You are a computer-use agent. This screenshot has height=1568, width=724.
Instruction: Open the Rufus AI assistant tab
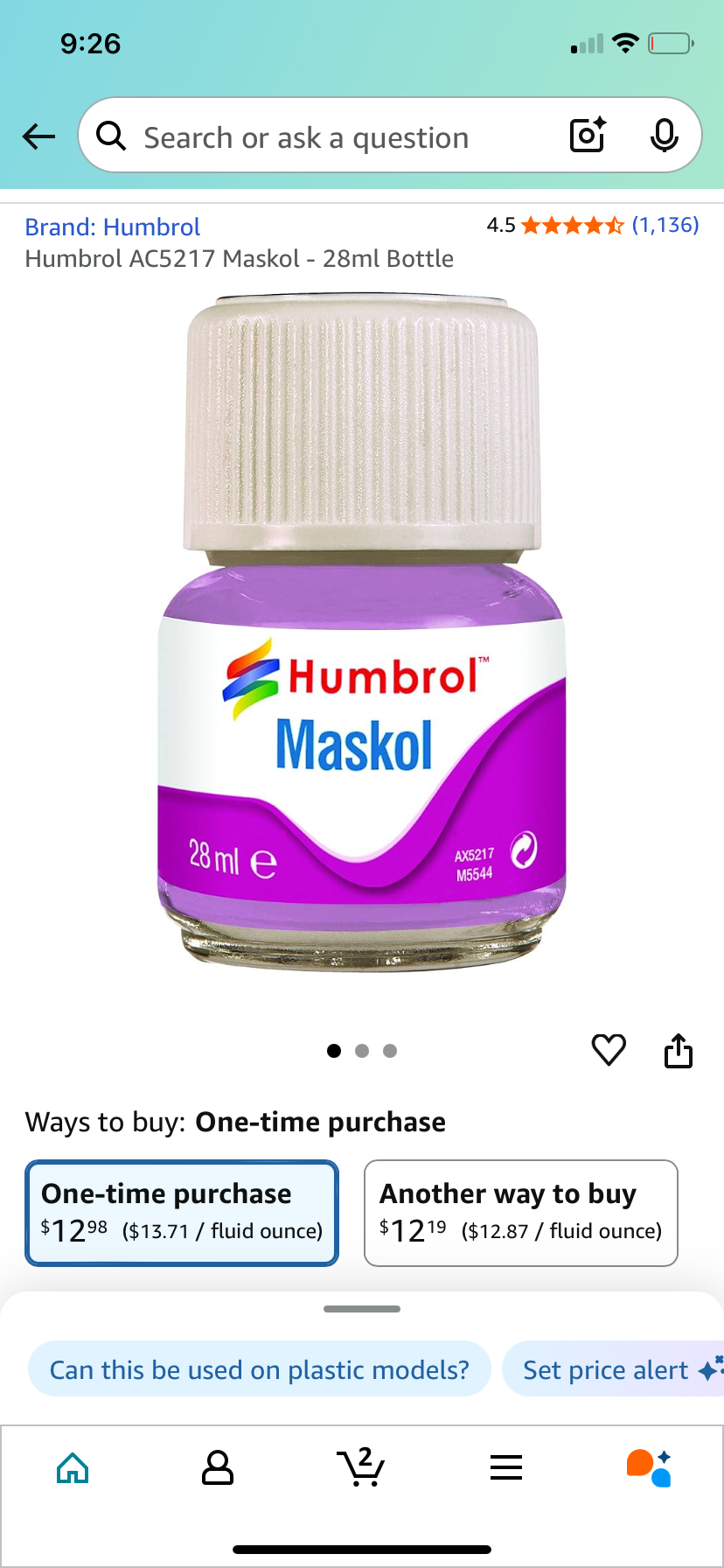pos(649,1467)
